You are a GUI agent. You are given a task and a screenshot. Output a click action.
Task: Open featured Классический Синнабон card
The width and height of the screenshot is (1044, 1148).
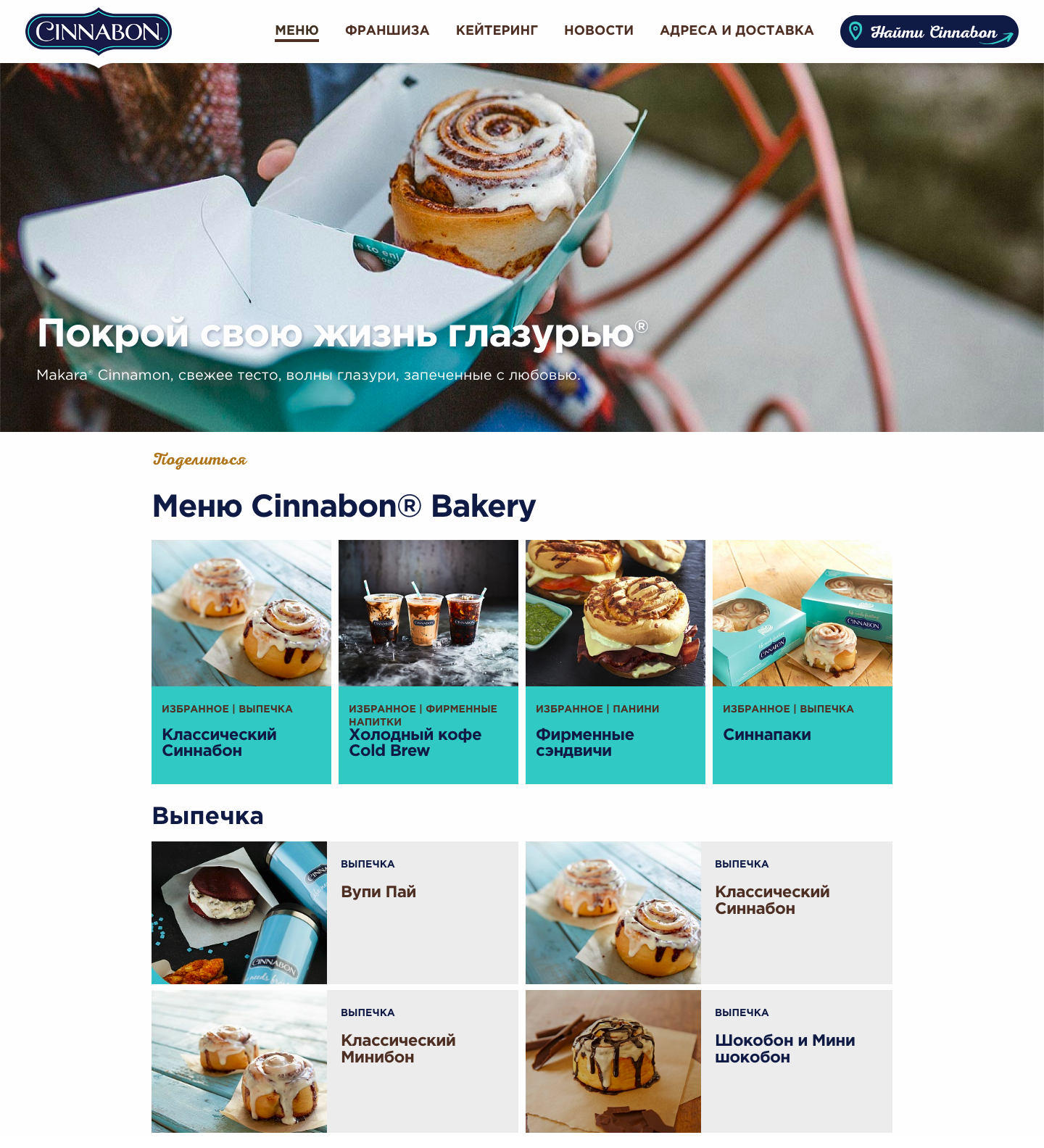pyautogui.click(x=241, y=661)
